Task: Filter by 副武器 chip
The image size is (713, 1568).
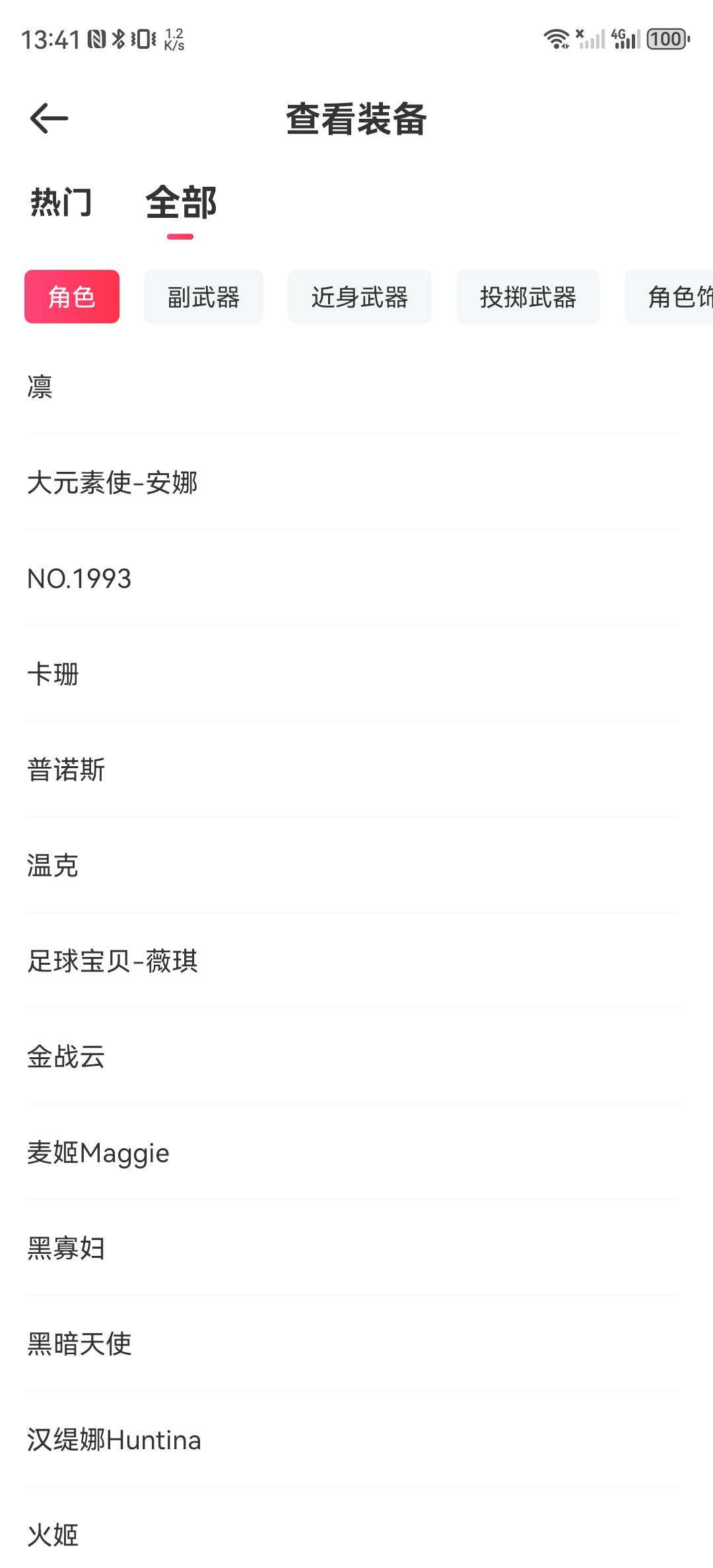Action: coord(203,297)
